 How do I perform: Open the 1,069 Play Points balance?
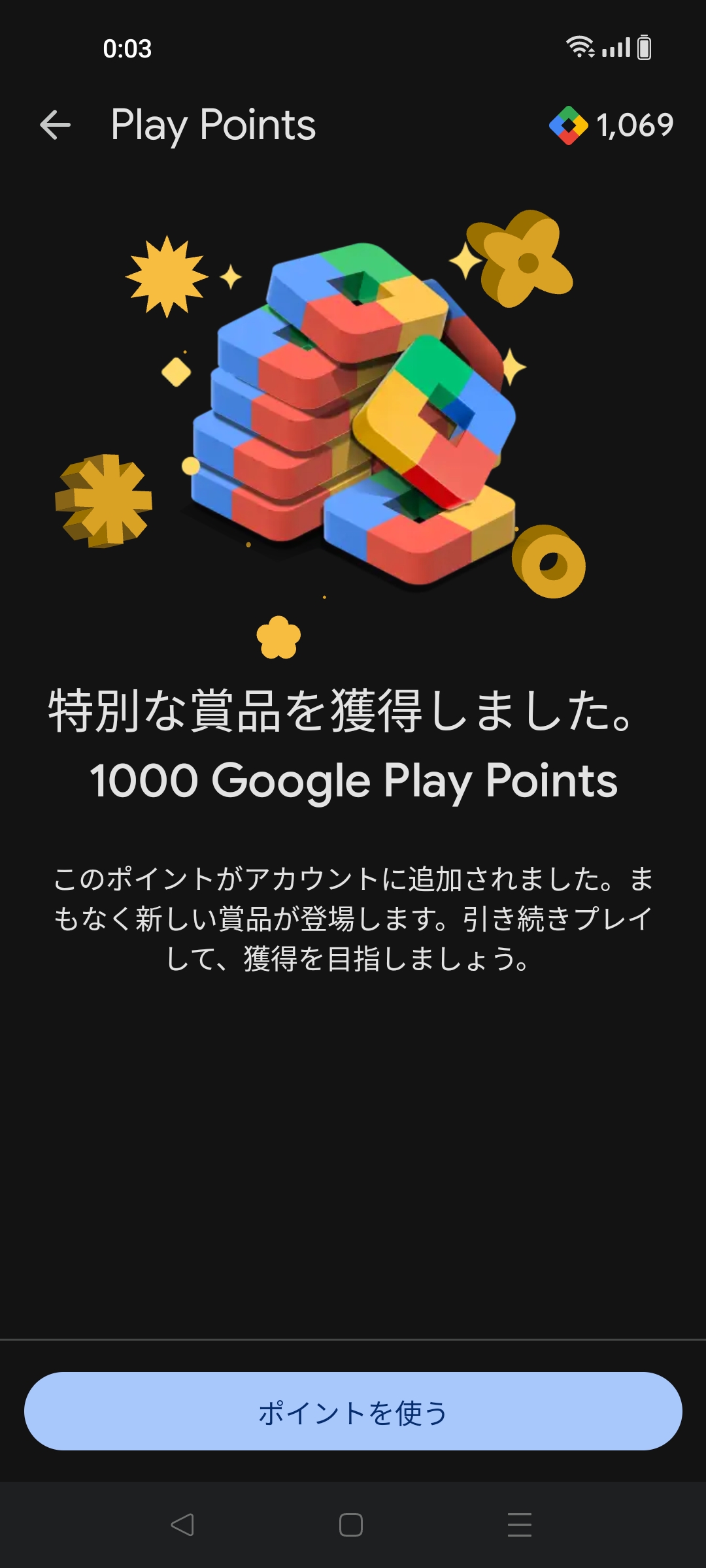pos(612,125)
